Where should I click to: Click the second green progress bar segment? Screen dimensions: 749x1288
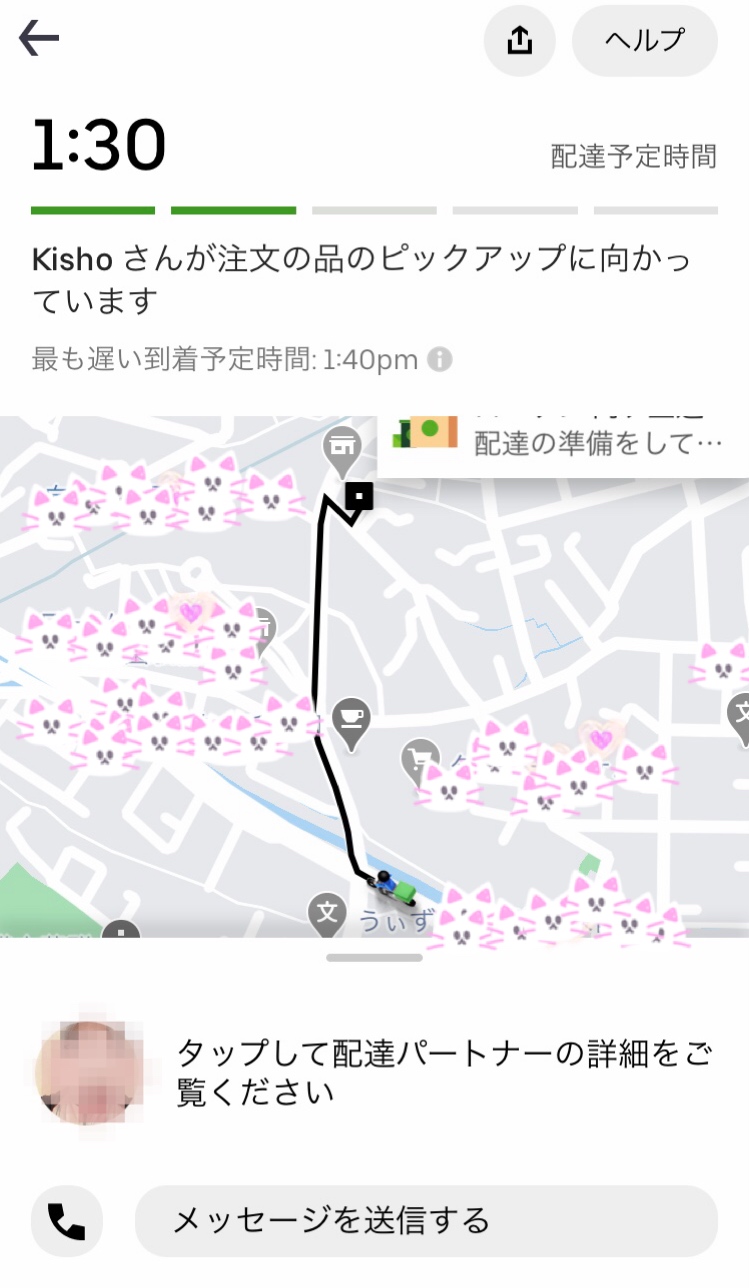point(233,210)
